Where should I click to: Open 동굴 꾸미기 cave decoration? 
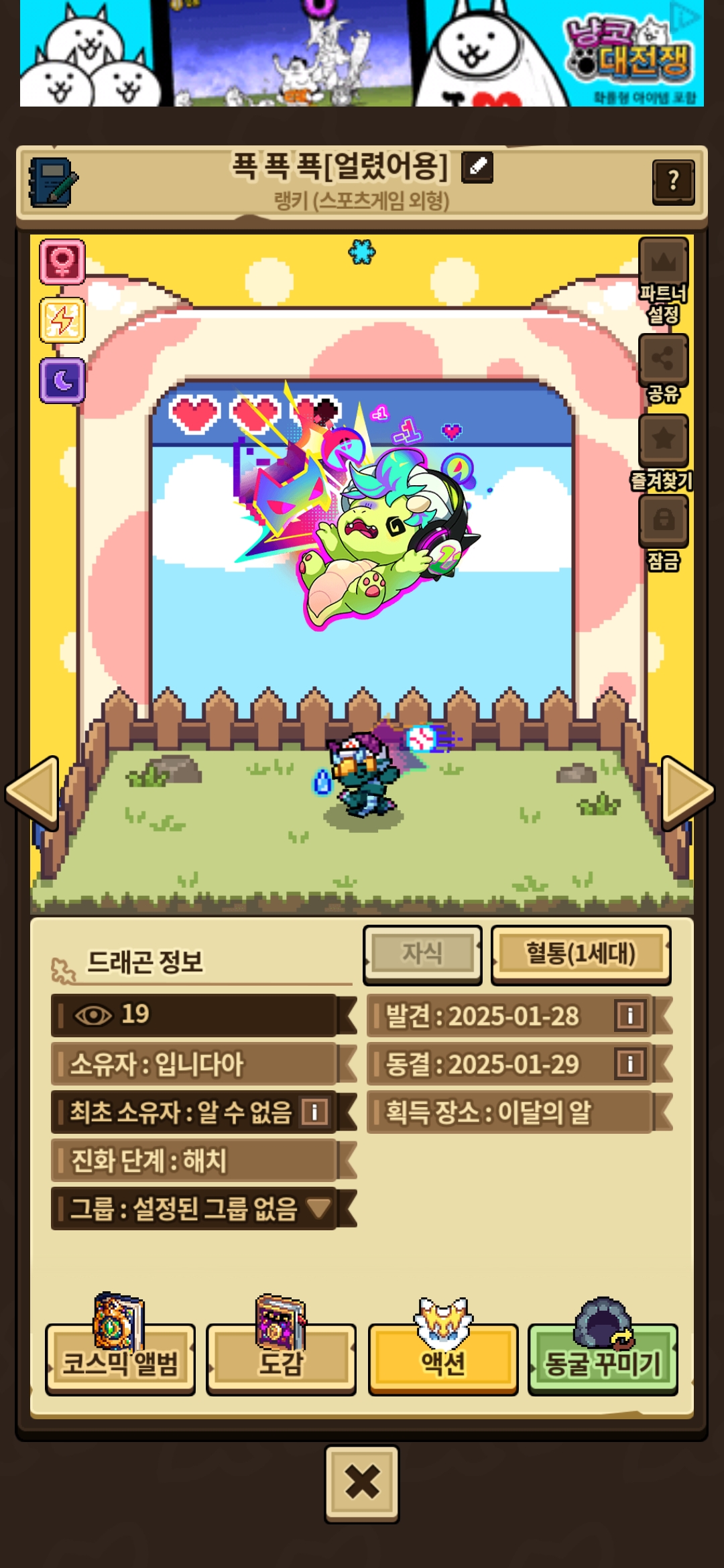(x=603, y=1360)
